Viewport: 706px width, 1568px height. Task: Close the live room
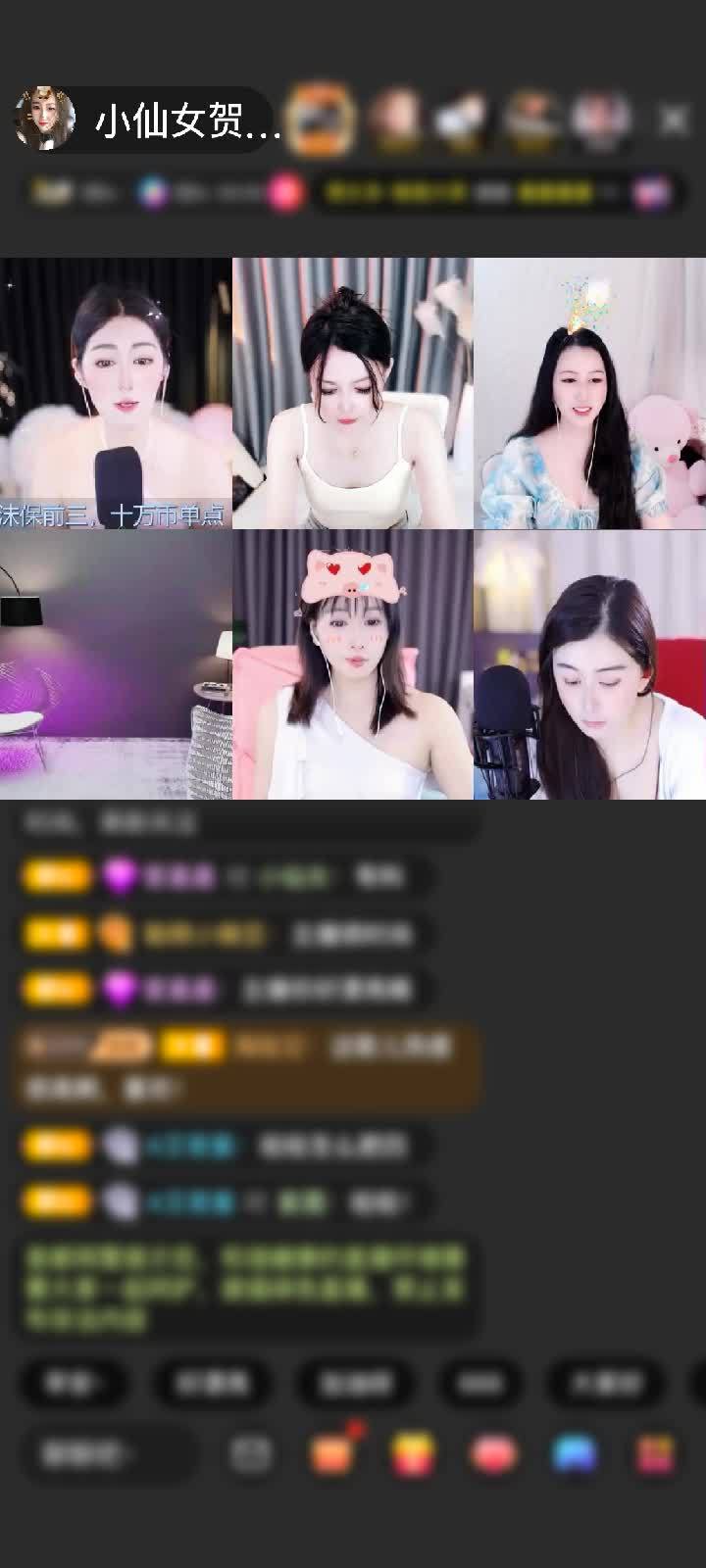(674, 121)
